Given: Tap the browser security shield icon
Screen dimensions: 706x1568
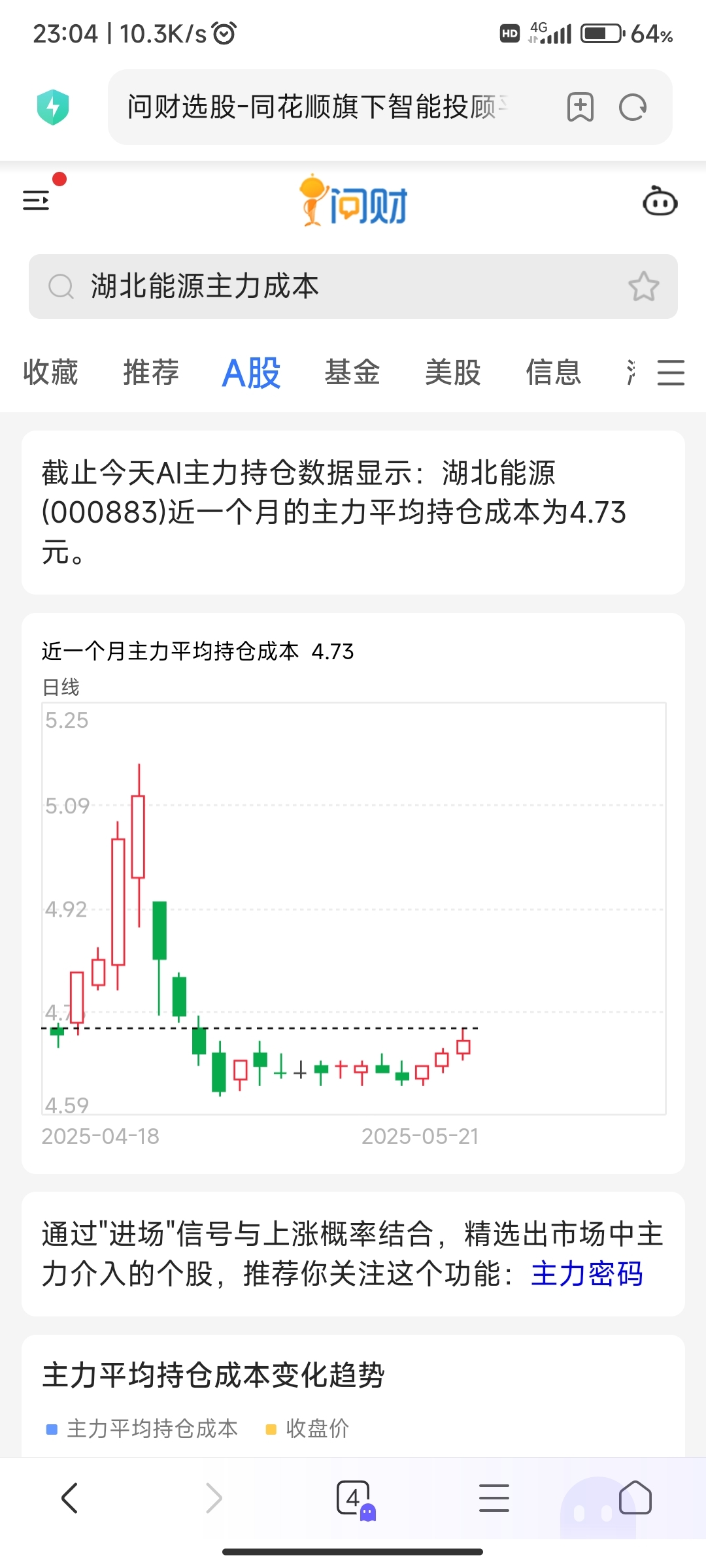Looking at the screenshot, I should click(53, 107).
